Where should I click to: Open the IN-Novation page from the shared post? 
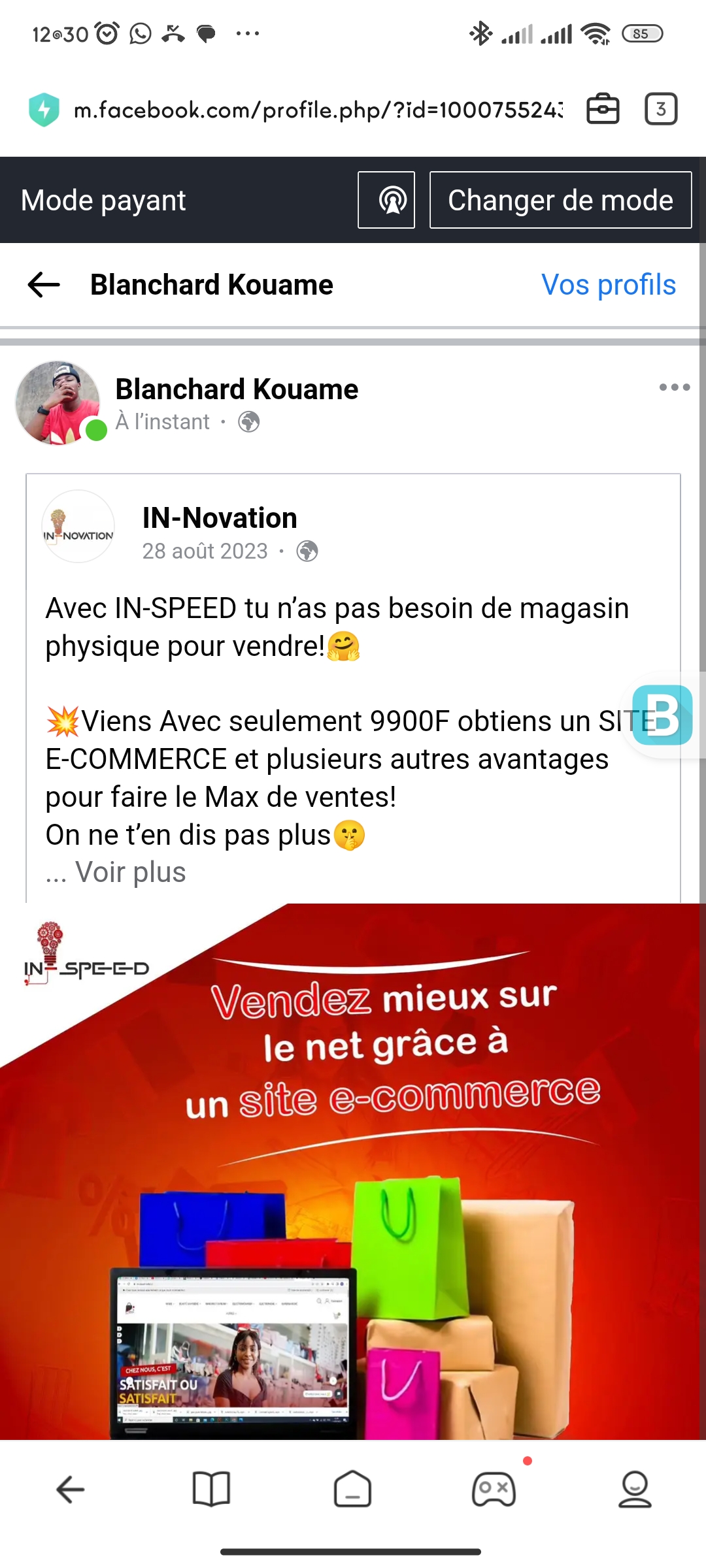coord(220,518)
